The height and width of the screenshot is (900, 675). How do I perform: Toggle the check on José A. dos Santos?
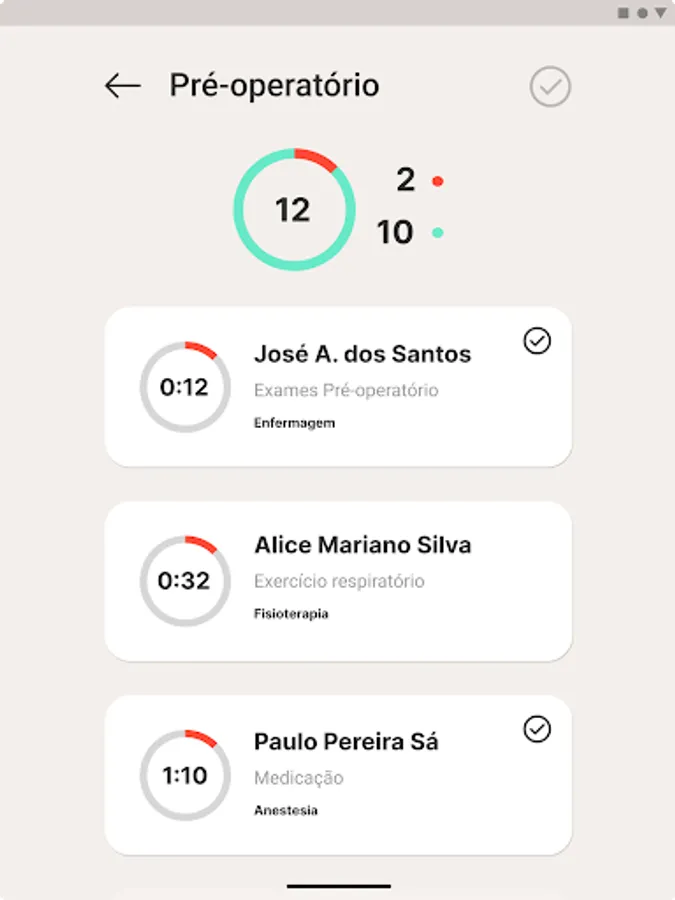click(537, 342)
